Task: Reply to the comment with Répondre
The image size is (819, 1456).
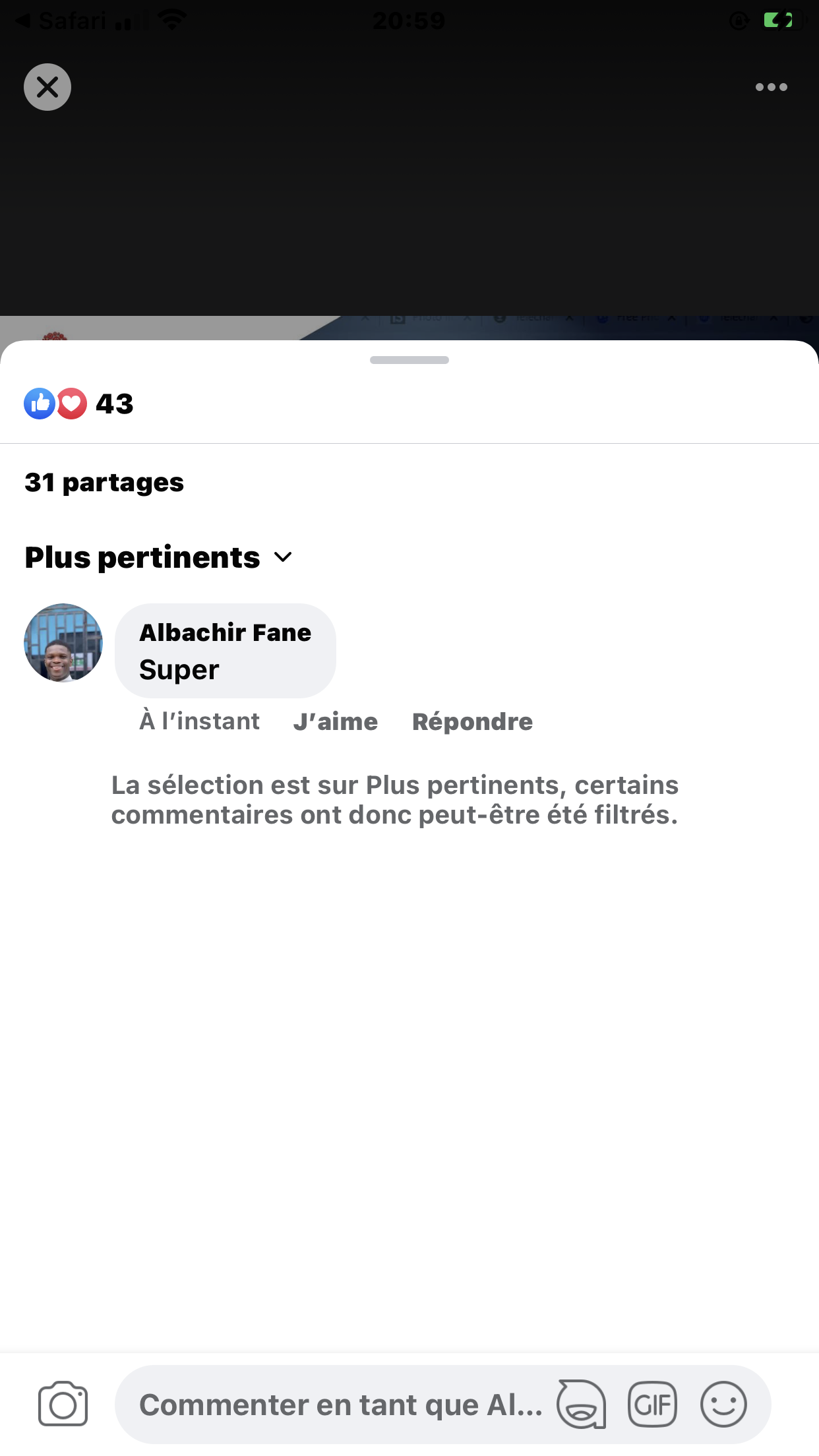Action: [472, 721]
